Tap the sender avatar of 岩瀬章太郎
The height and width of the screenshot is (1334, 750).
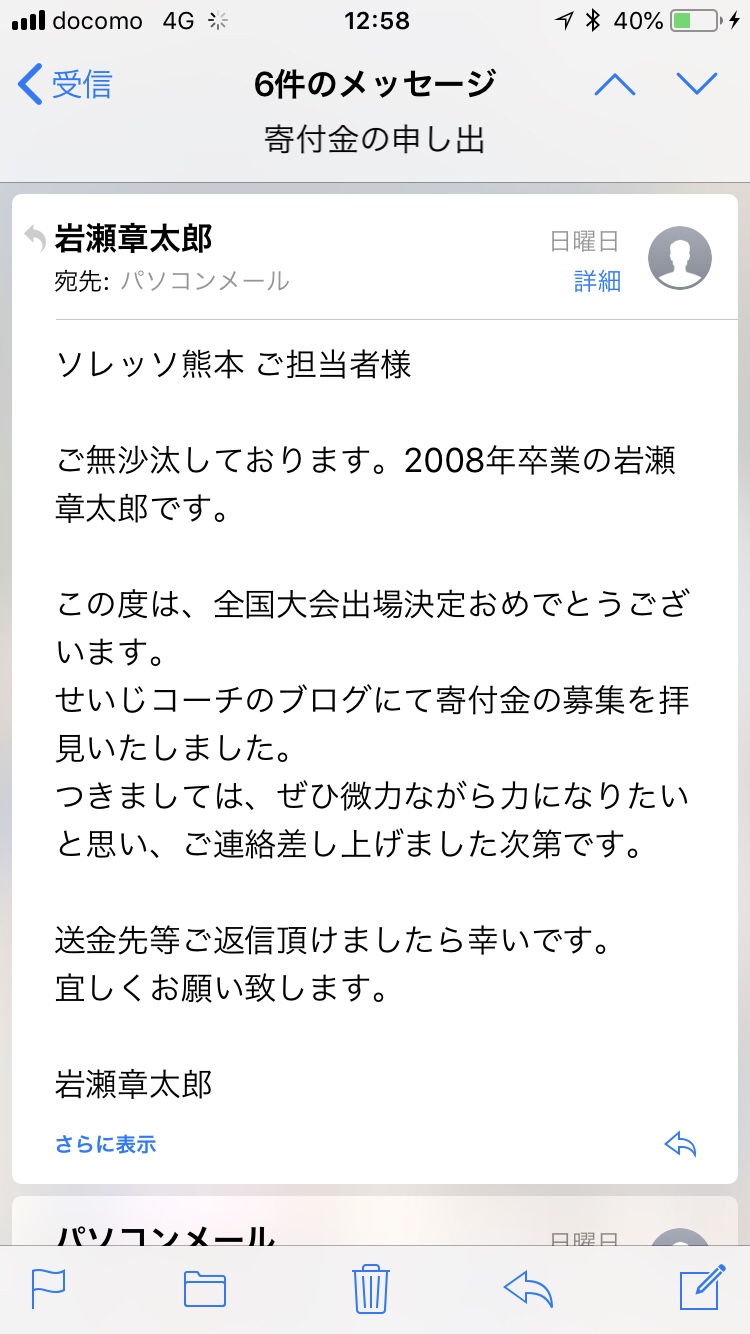pyautogui.click(x=680, y=257)
